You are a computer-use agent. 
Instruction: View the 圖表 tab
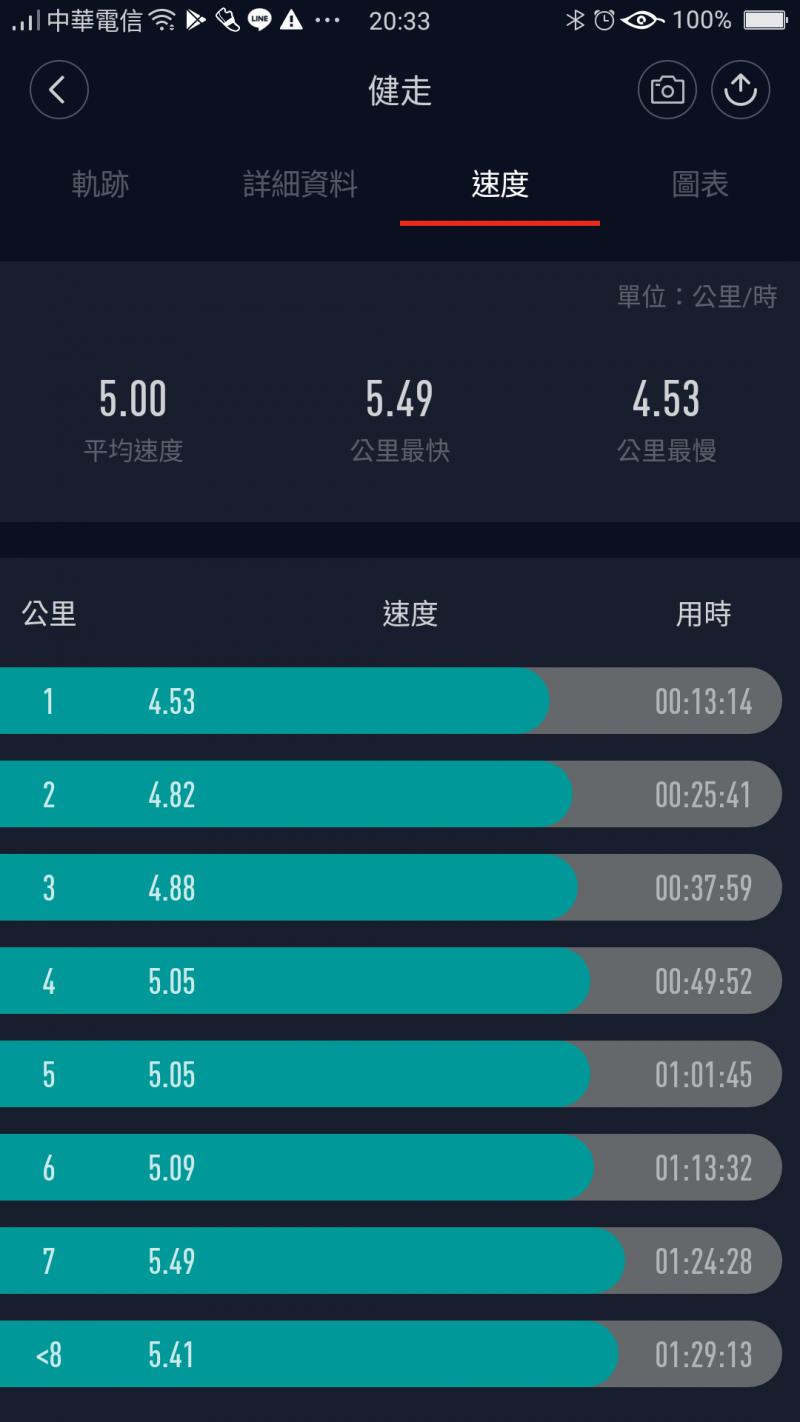pyautogui.click(x=700, y=184)
